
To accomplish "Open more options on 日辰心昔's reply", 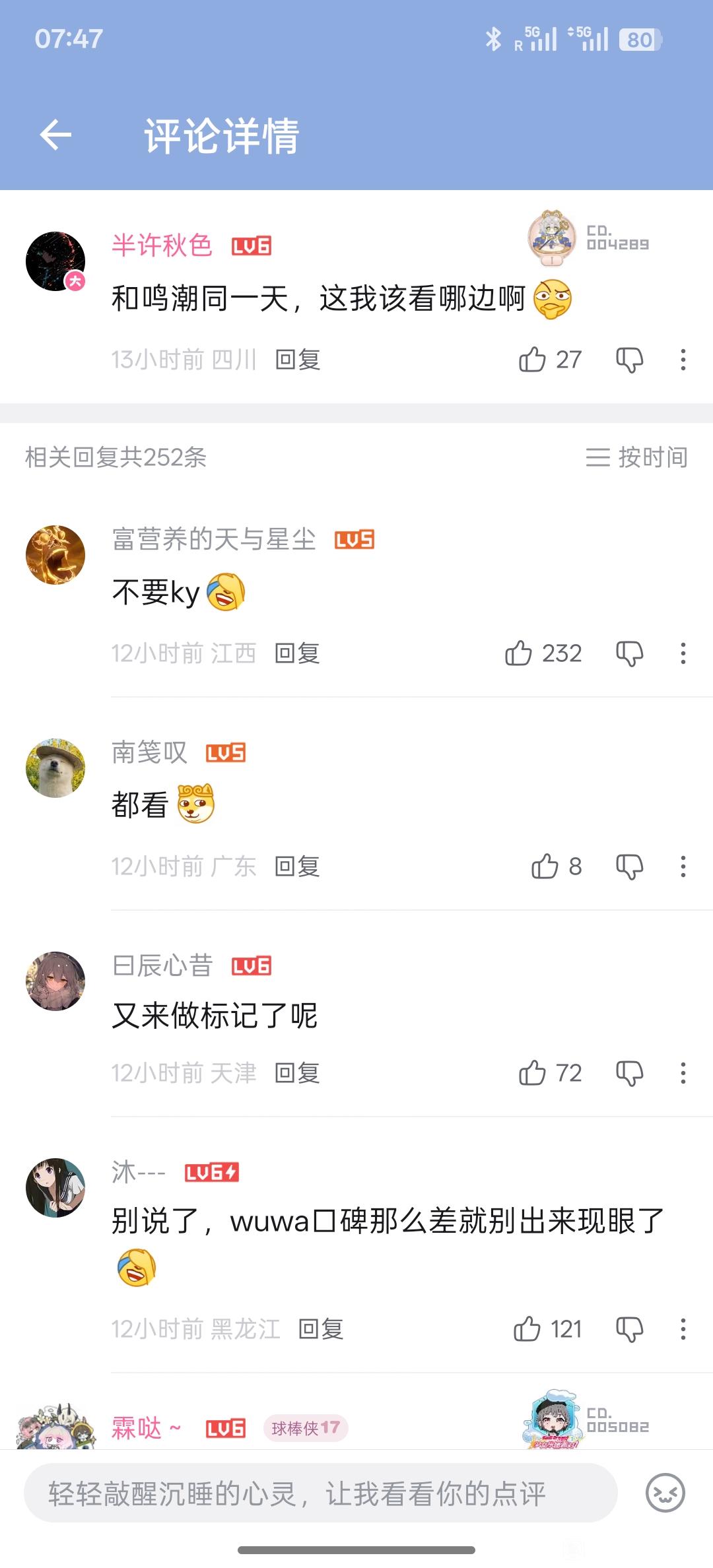I will click(683, 1073).
